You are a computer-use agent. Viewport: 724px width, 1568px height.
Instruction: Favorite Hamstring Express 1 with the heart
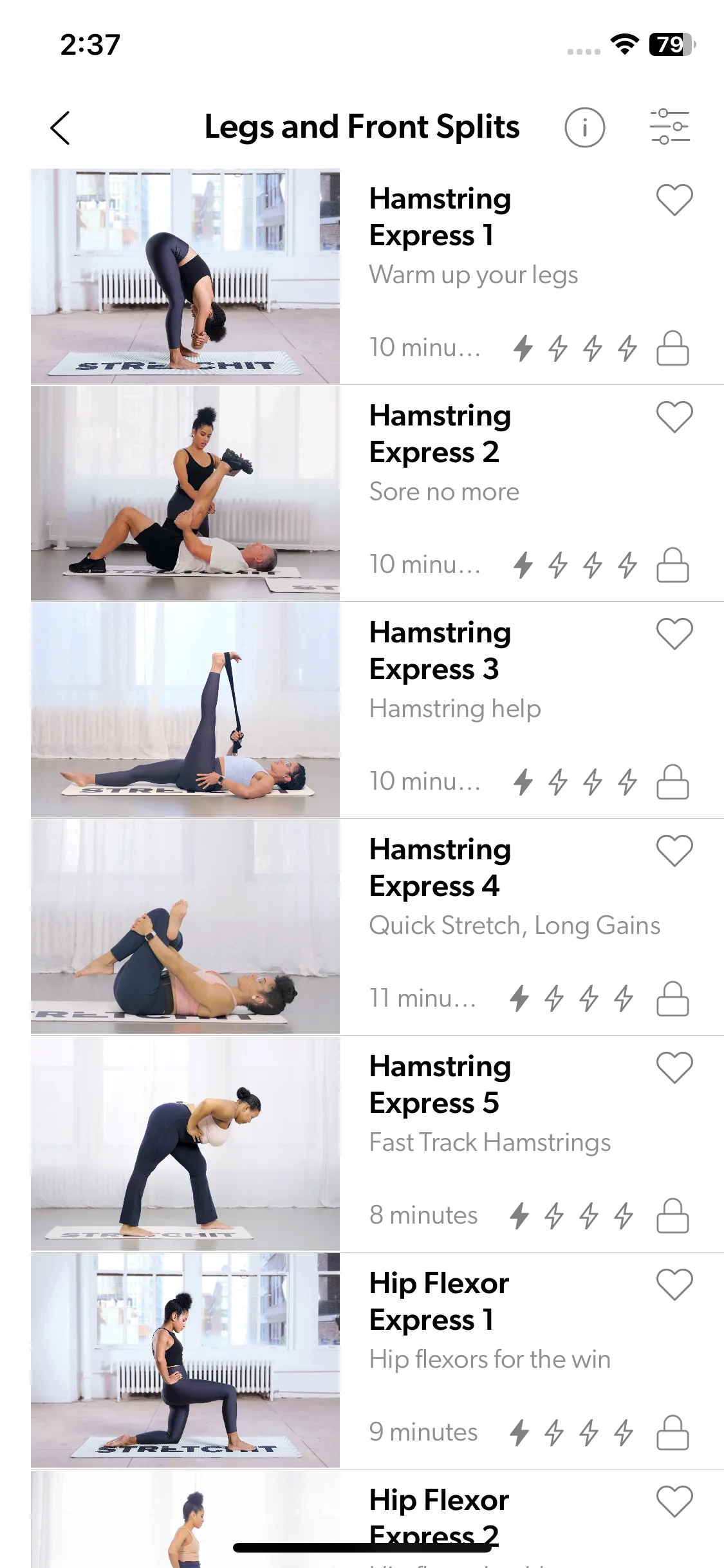tap(674, 200)
